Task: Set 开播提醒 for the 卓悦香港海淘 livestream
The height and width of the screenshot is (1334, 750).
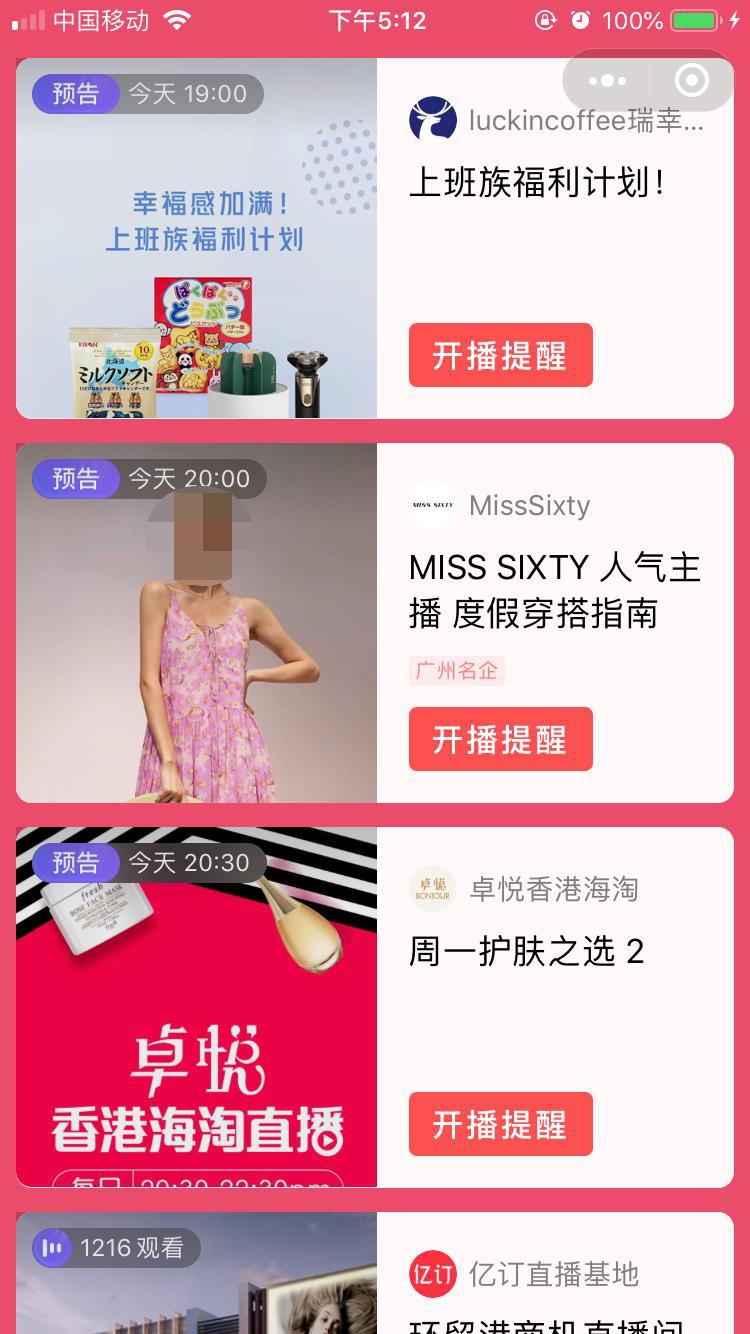Action: [500, 1124]
